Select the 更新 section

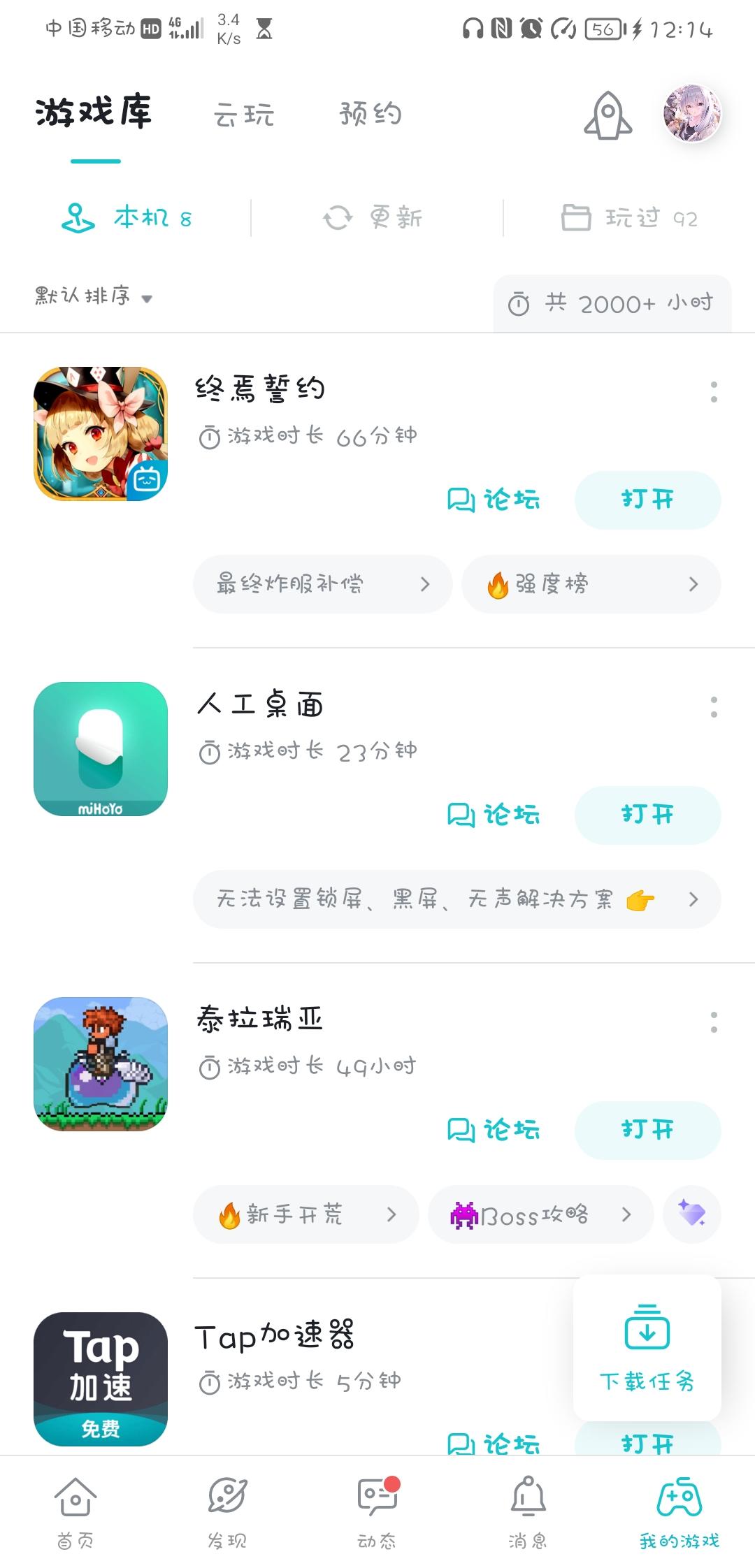tap(373, 218)
